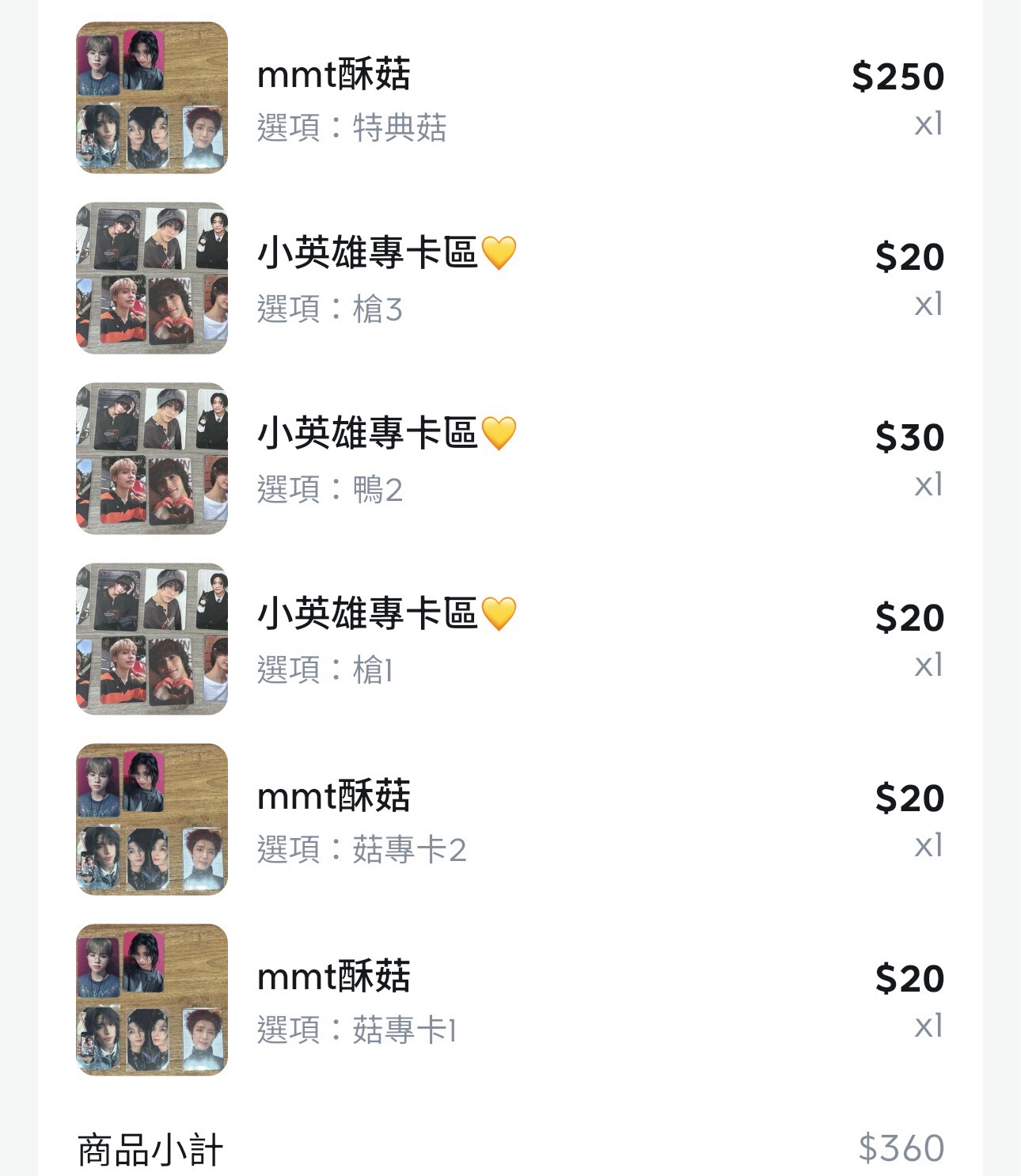This screenshot has height=1176, width=1021.
Task: Click the last mmt酥菇 product title
Action: click(x=336, y=977)
